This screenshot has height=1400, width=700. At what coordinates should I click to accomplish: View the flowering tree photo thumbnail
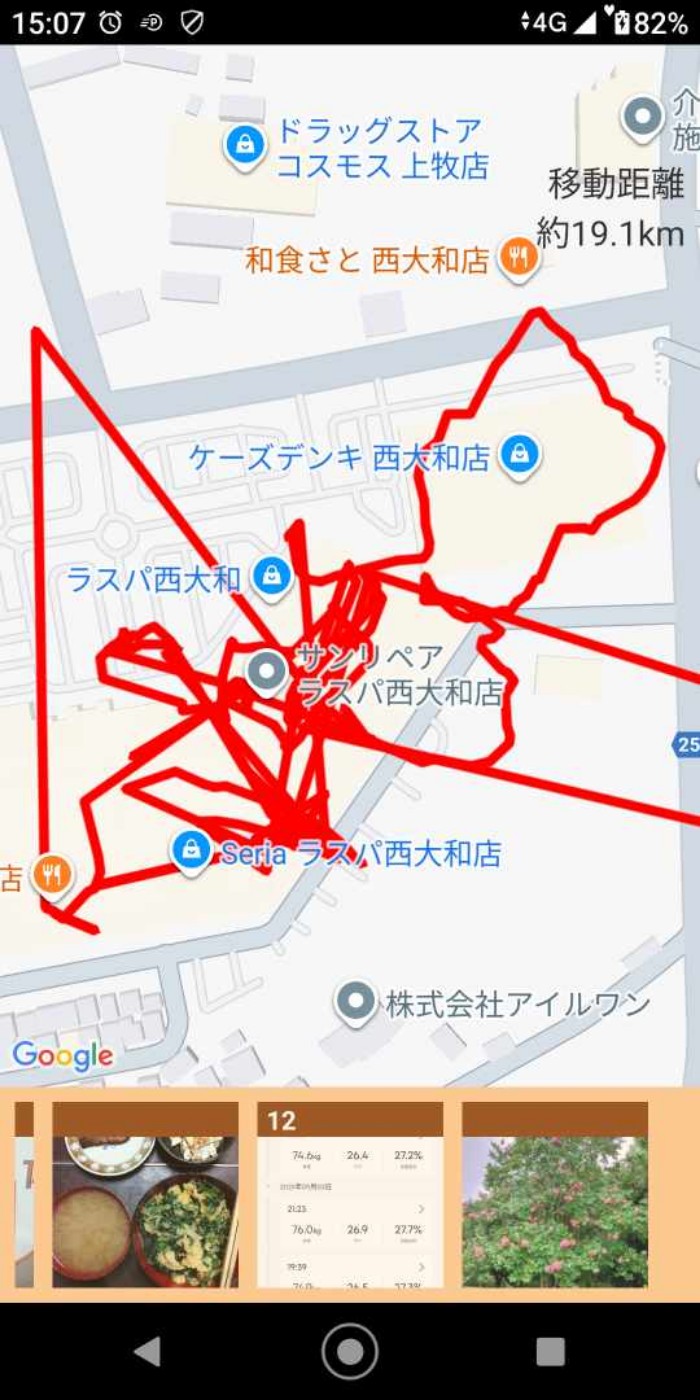(554, 1195)
